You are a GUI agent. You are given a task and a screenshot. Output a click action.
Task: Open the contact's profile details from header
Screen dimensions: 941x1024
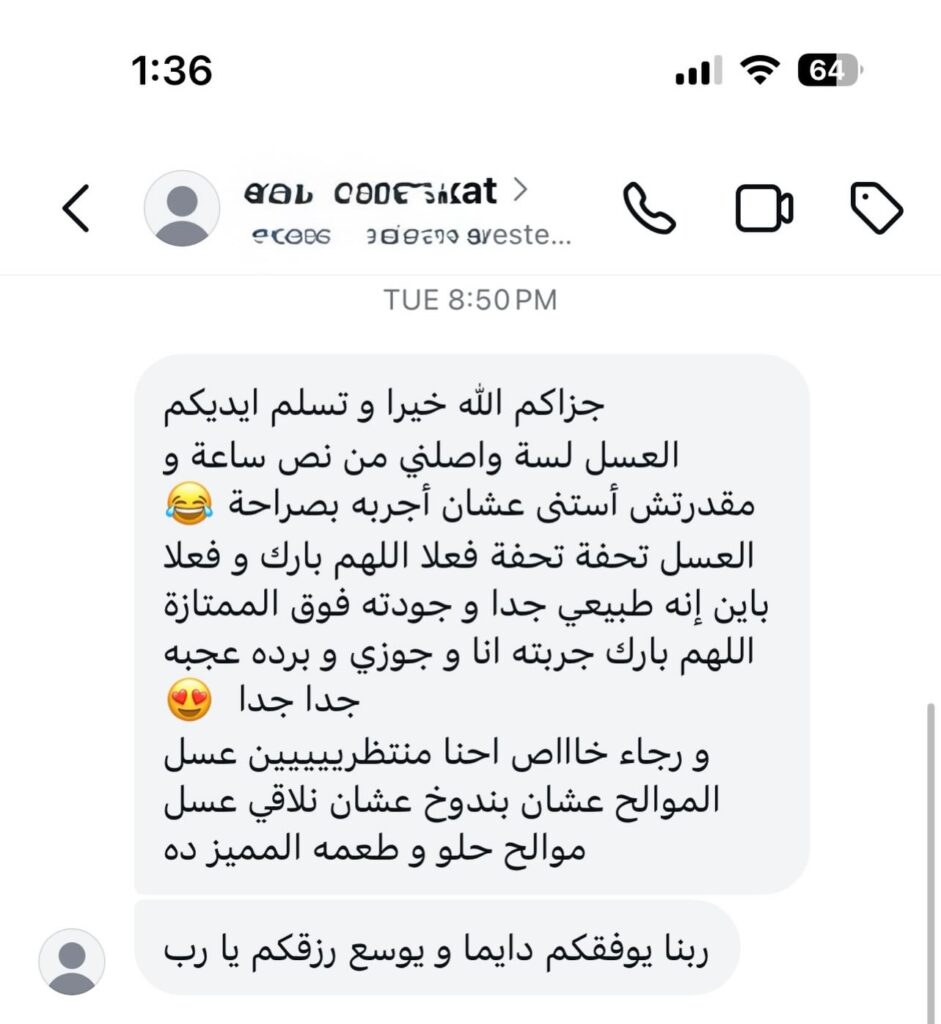click(385, 192)
